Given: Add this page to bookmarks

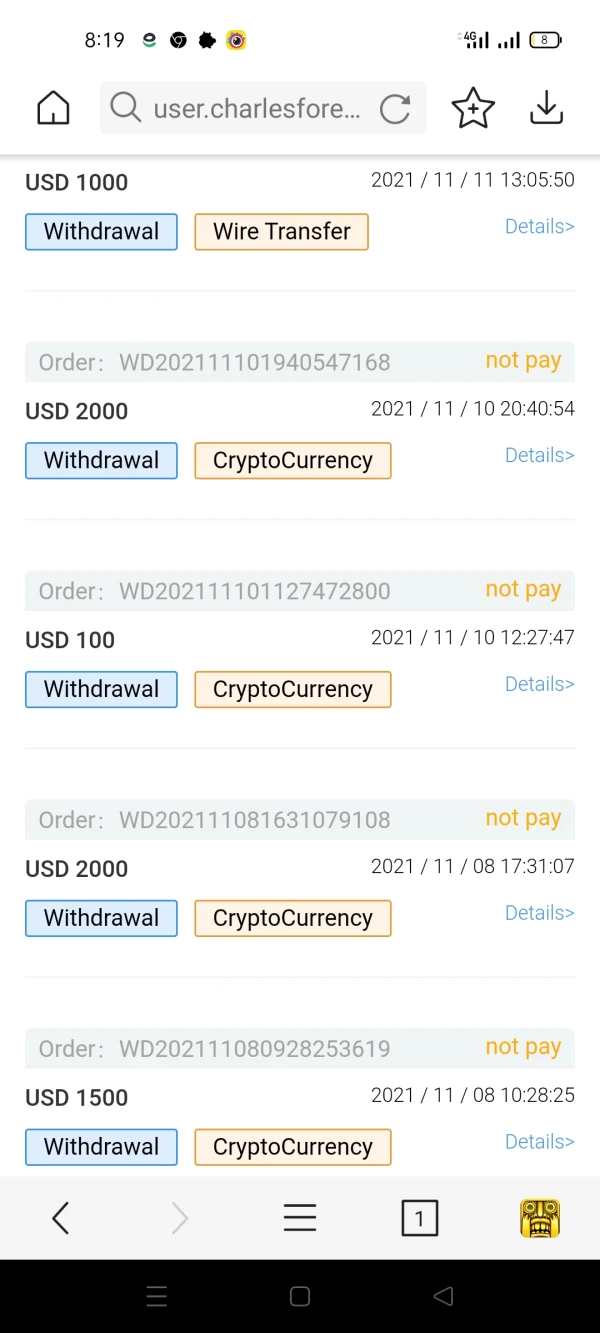Looking at the screenshot, I should tap(473, 108).
